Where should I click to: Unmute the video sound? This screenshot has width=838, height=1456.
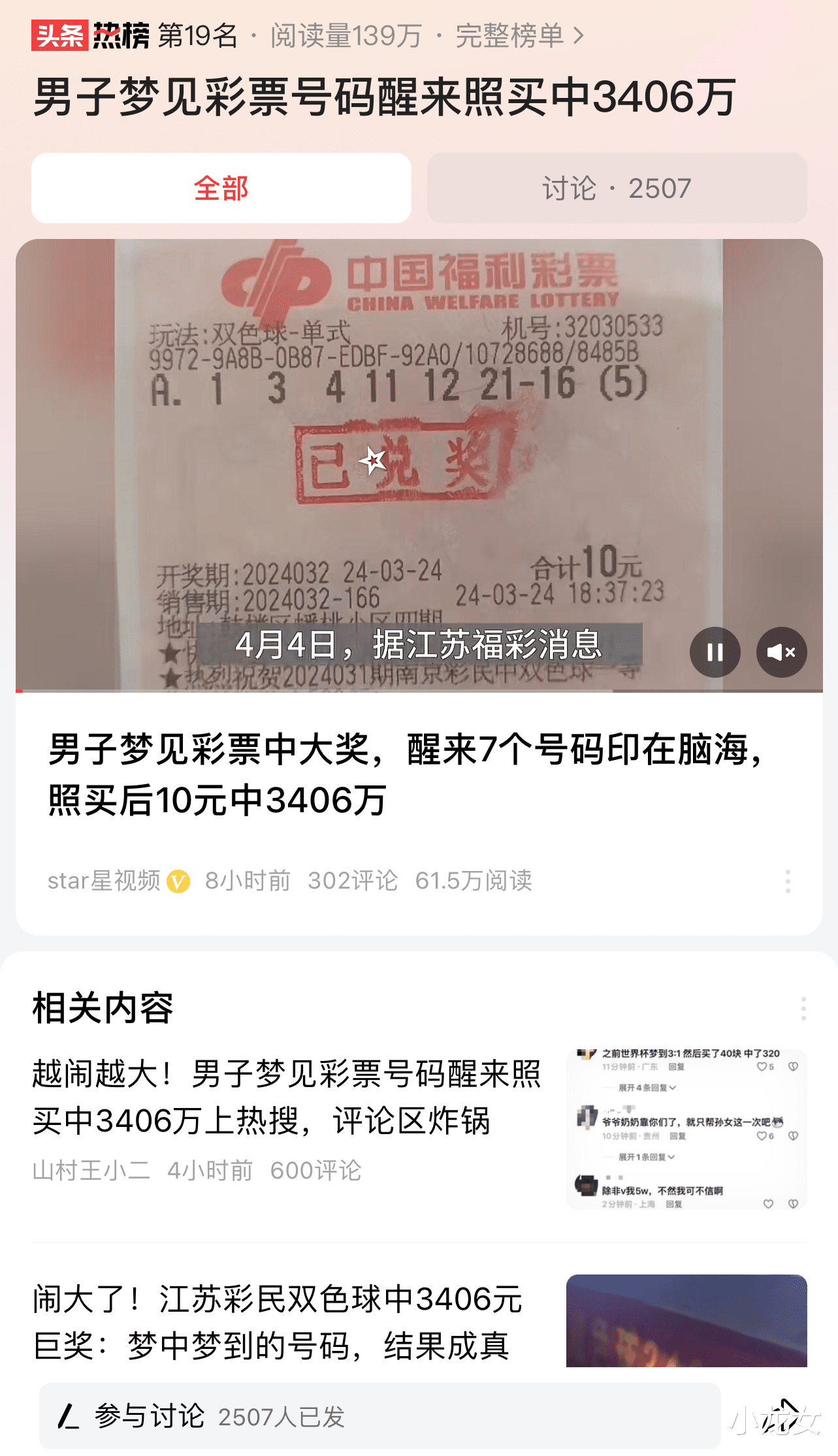coord(781,652)
